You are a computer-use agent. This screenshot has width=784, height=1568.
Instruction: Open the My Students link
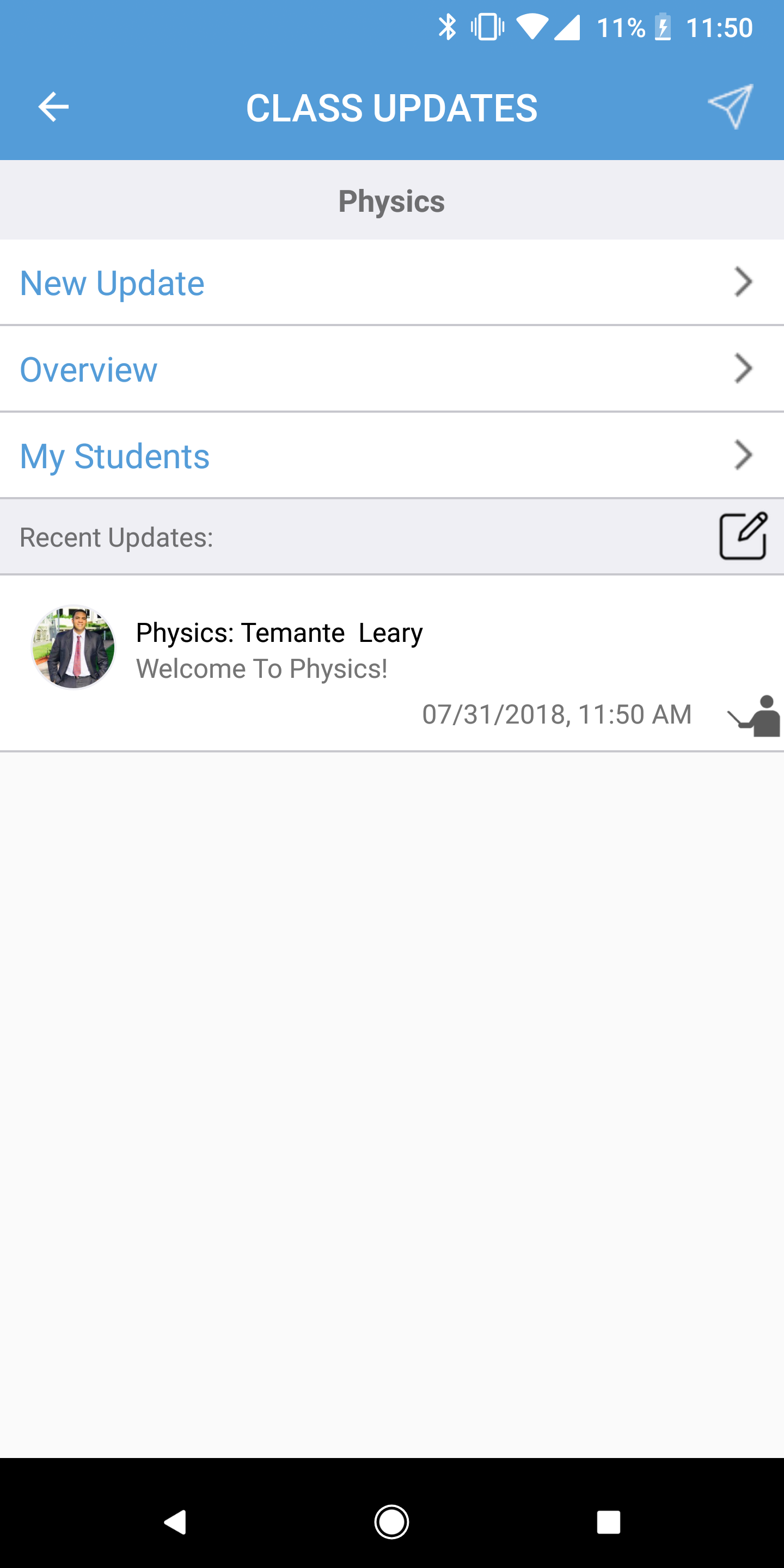coord(114,455)
